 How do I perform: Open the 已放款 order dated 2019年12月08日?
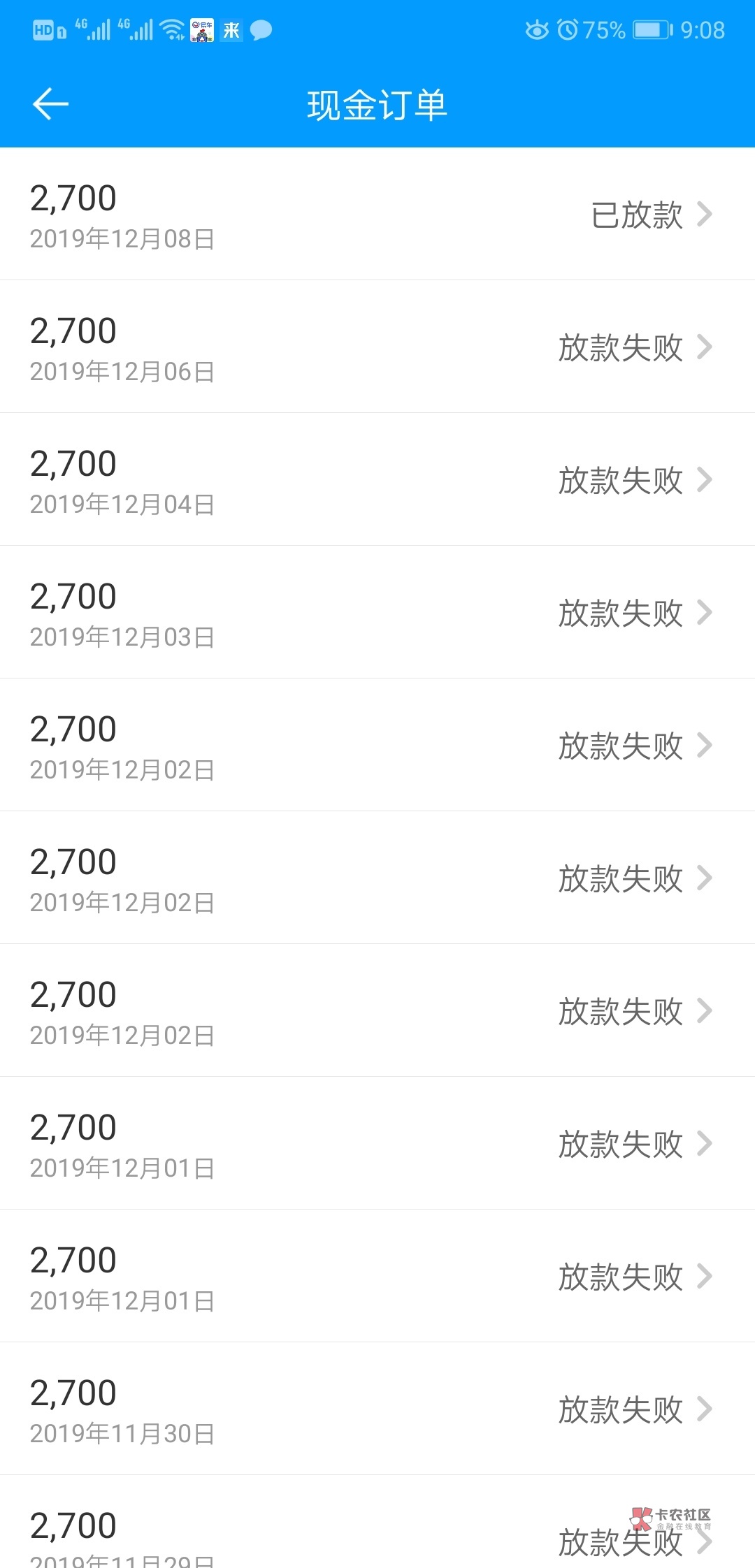tap(377, 215)
